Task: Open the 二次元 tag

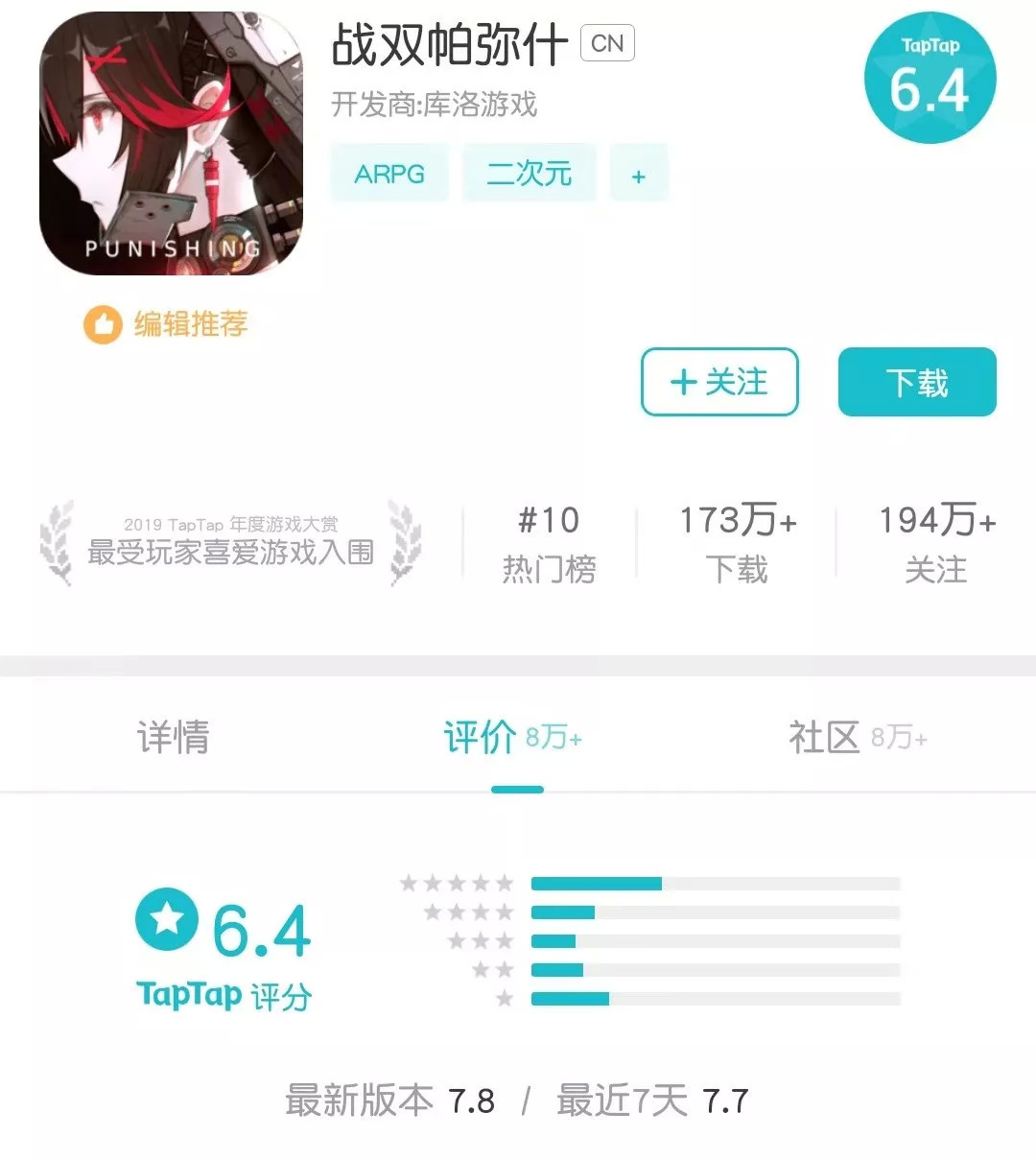Action: (529, 174)
